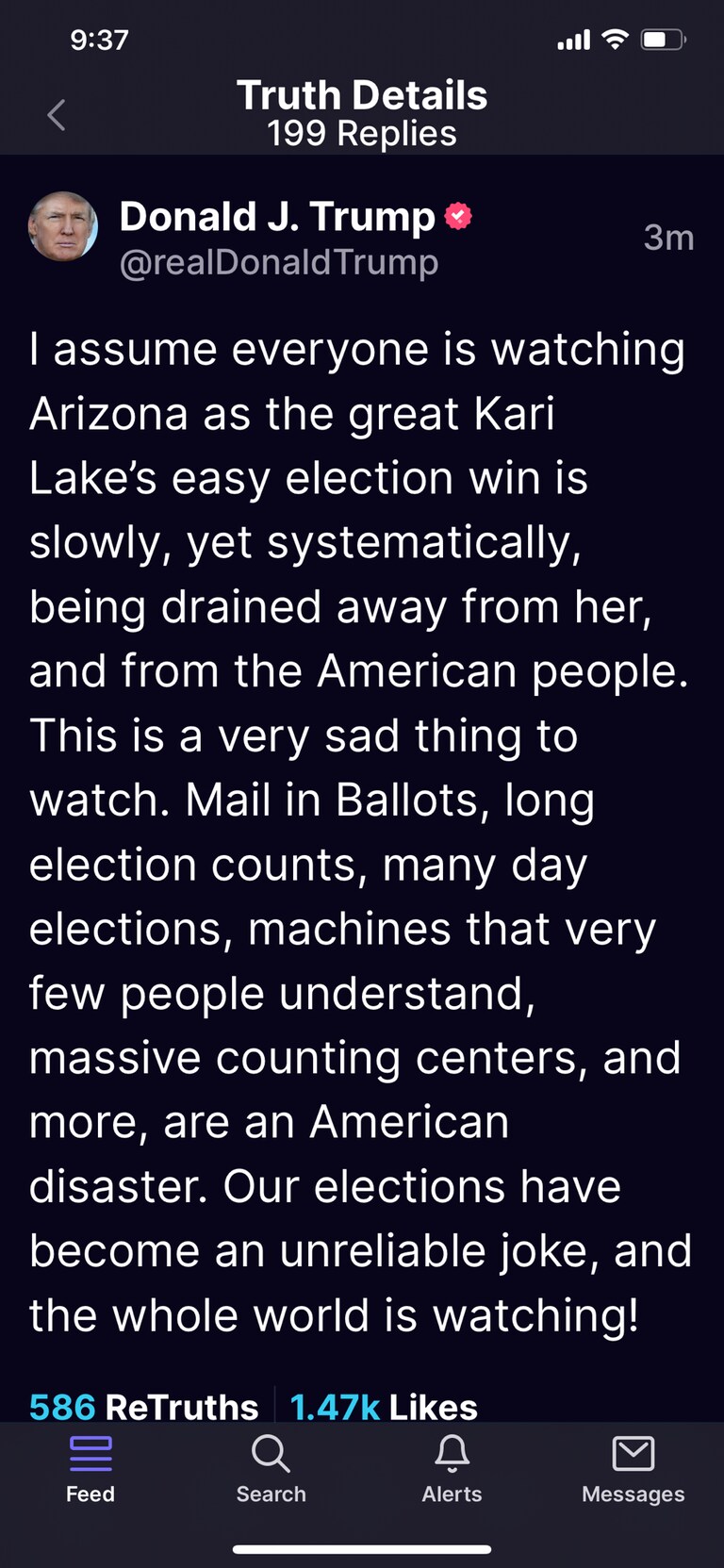View the 586 ReTruths list
The height and width of the screenshot is (1568, 724).
click(143, 1406)
